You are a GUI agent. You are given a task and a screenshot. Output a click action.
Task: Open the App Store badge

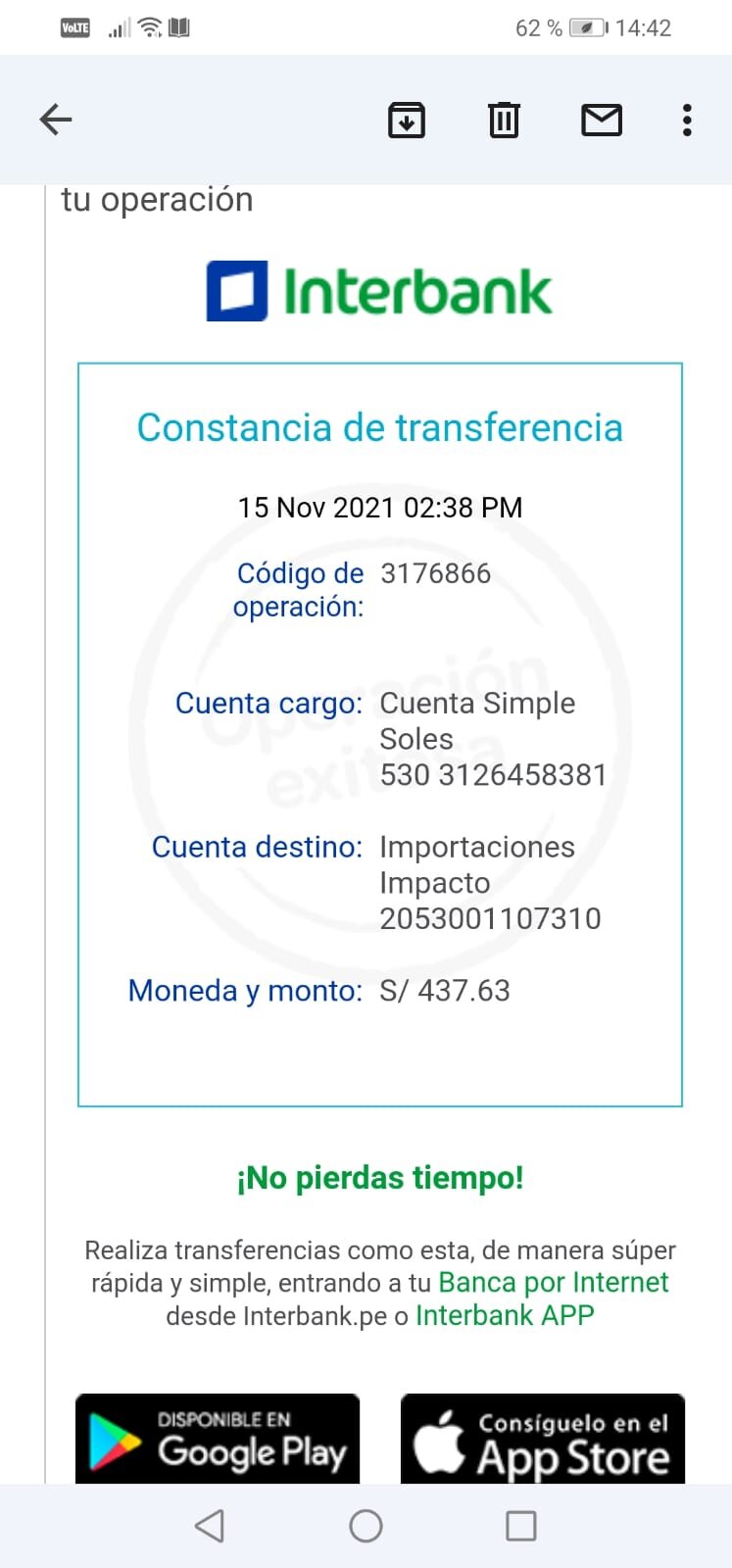coord(542,1439)
